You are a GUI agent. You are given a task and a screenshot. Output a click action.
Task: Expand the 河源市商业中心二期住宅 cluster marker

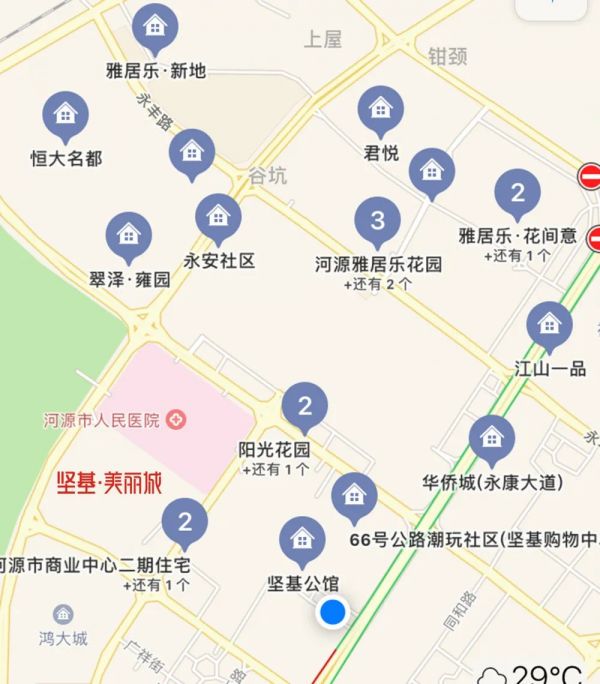pyautogui.click(x=184, y=522)
